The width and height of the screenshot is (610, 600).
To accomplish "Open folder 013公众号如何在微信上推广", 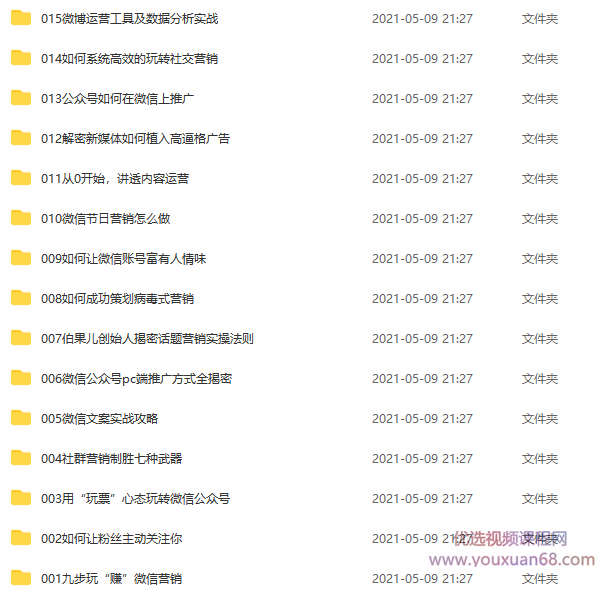I will click(117, 99).
